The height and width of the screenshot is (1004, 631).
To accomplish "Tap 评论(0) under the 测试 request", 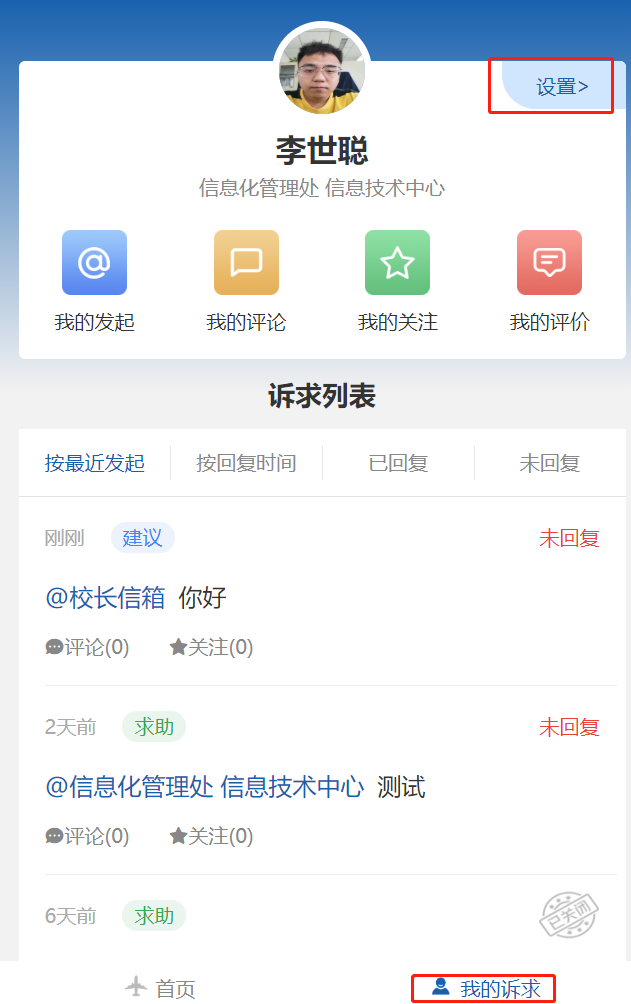I will pyautogui.click(x=88, y=836).
